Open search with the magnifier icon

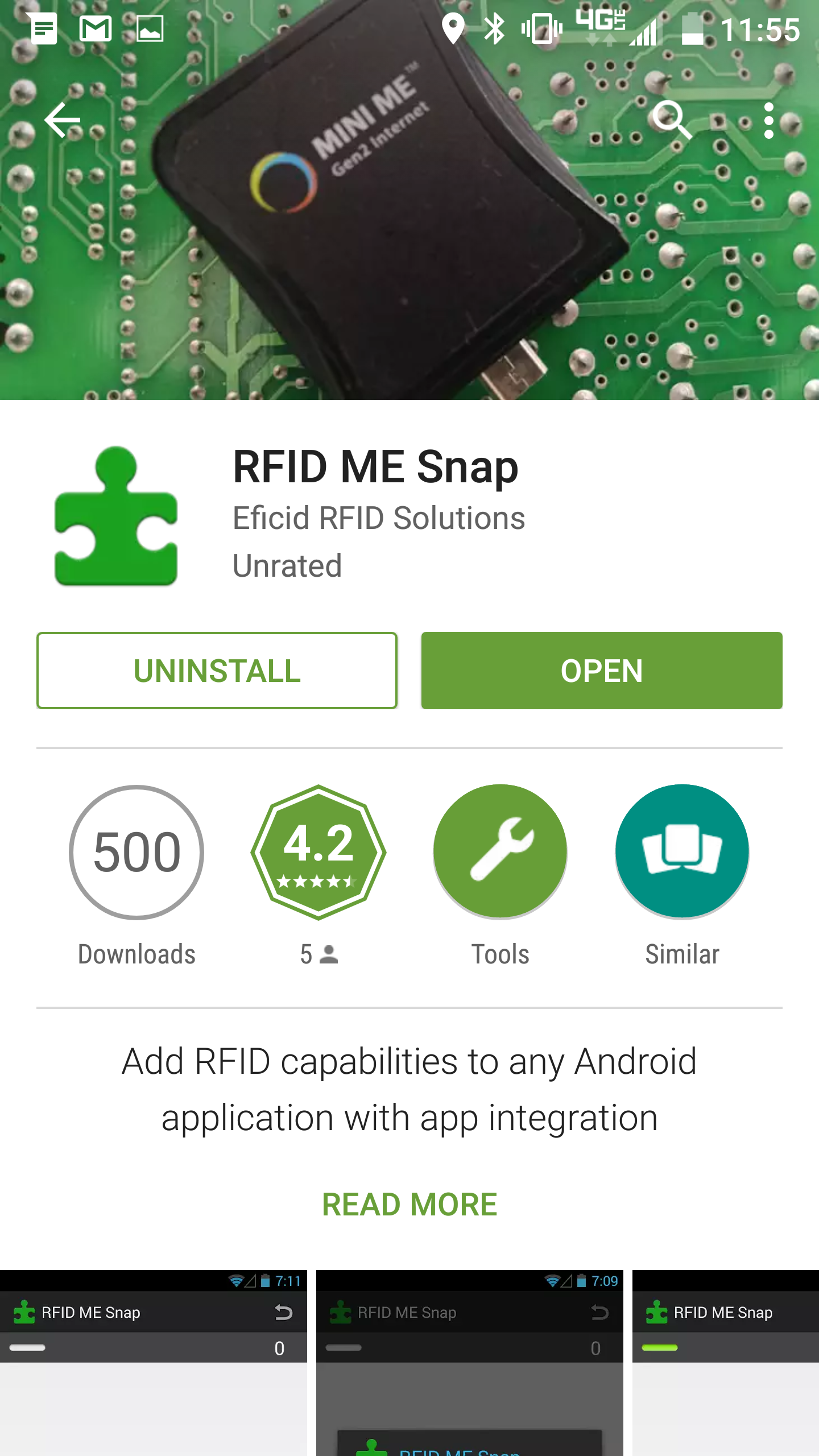click(x=672, y=120)
